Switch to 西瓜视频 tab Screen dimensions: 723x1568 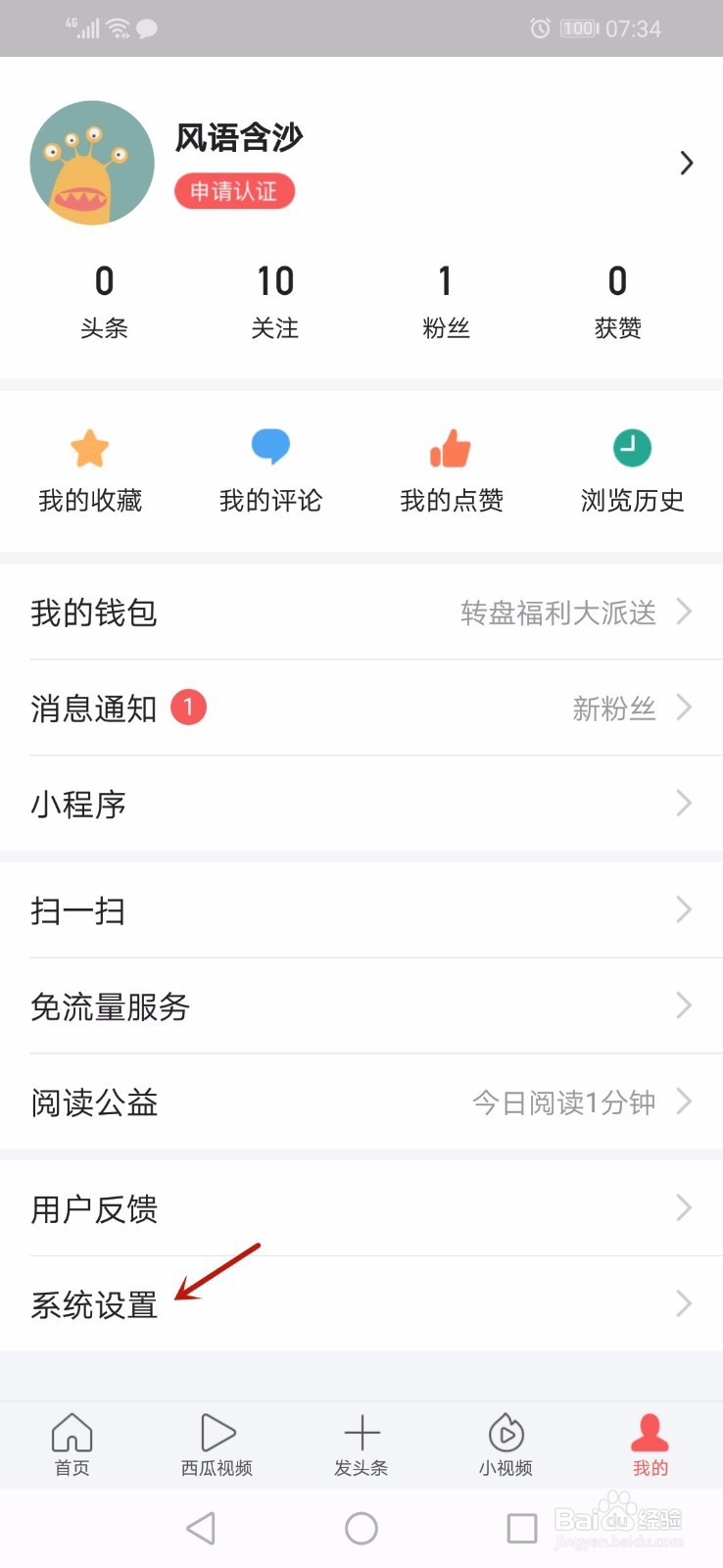pyautogui.click(x=217, y=1445)
